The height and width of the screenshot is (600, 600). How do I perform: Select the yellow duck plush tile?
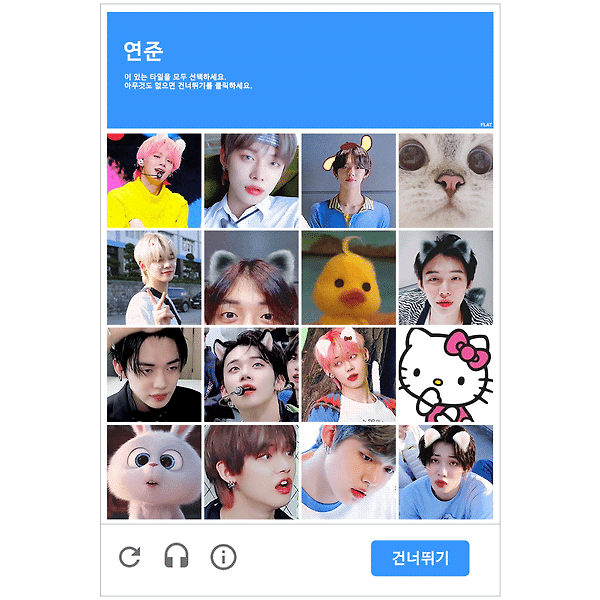[x=348, y=278]
